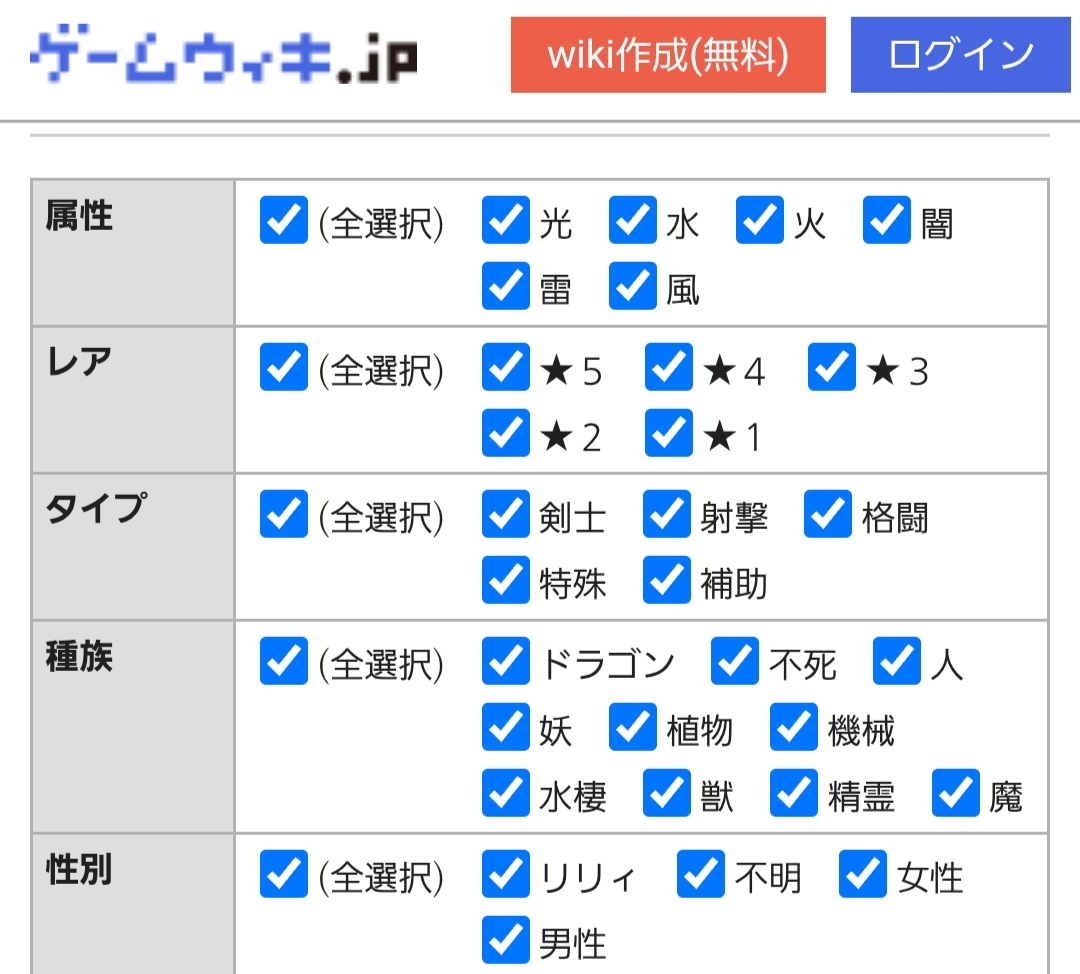Open the ゲームウィキ.jp home link
Image resolution: width=1080 pixels, height=974 pixels.
pyautogui.click(x=224, y=56)
